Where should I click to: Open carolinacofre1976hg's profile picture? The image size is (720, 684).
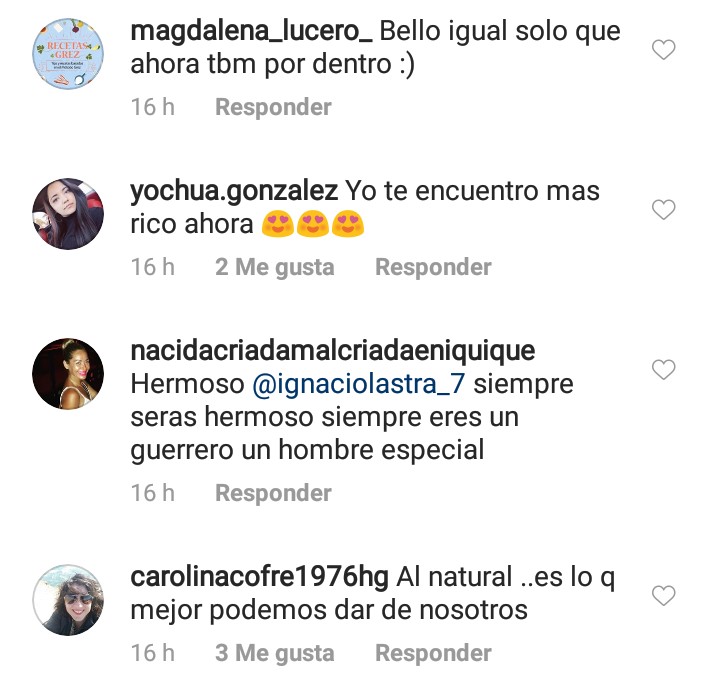tap(68, 600)
